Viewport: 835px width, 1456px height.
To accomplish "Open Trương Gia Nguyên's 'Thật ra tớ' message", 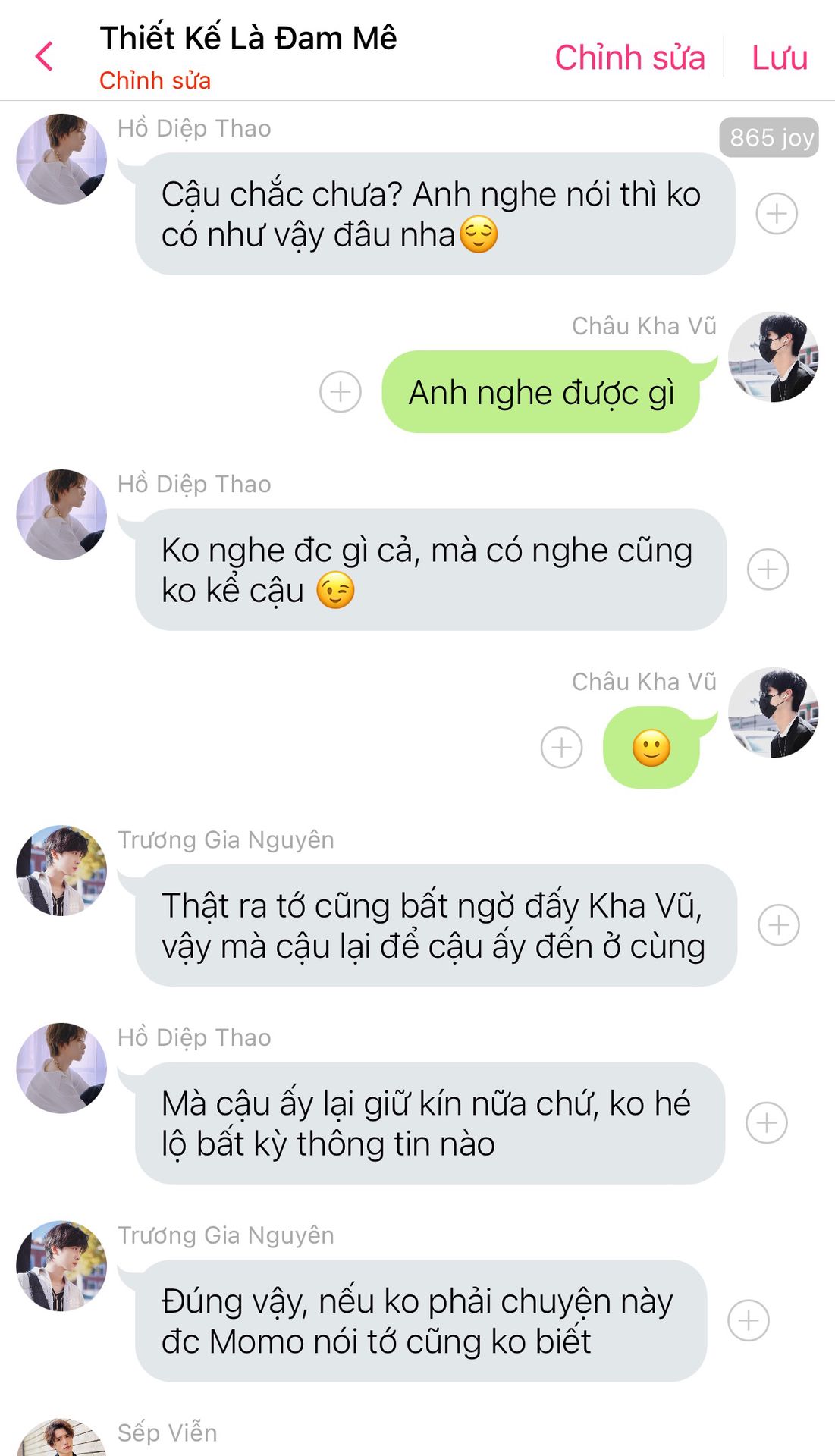I will (436, 925).
